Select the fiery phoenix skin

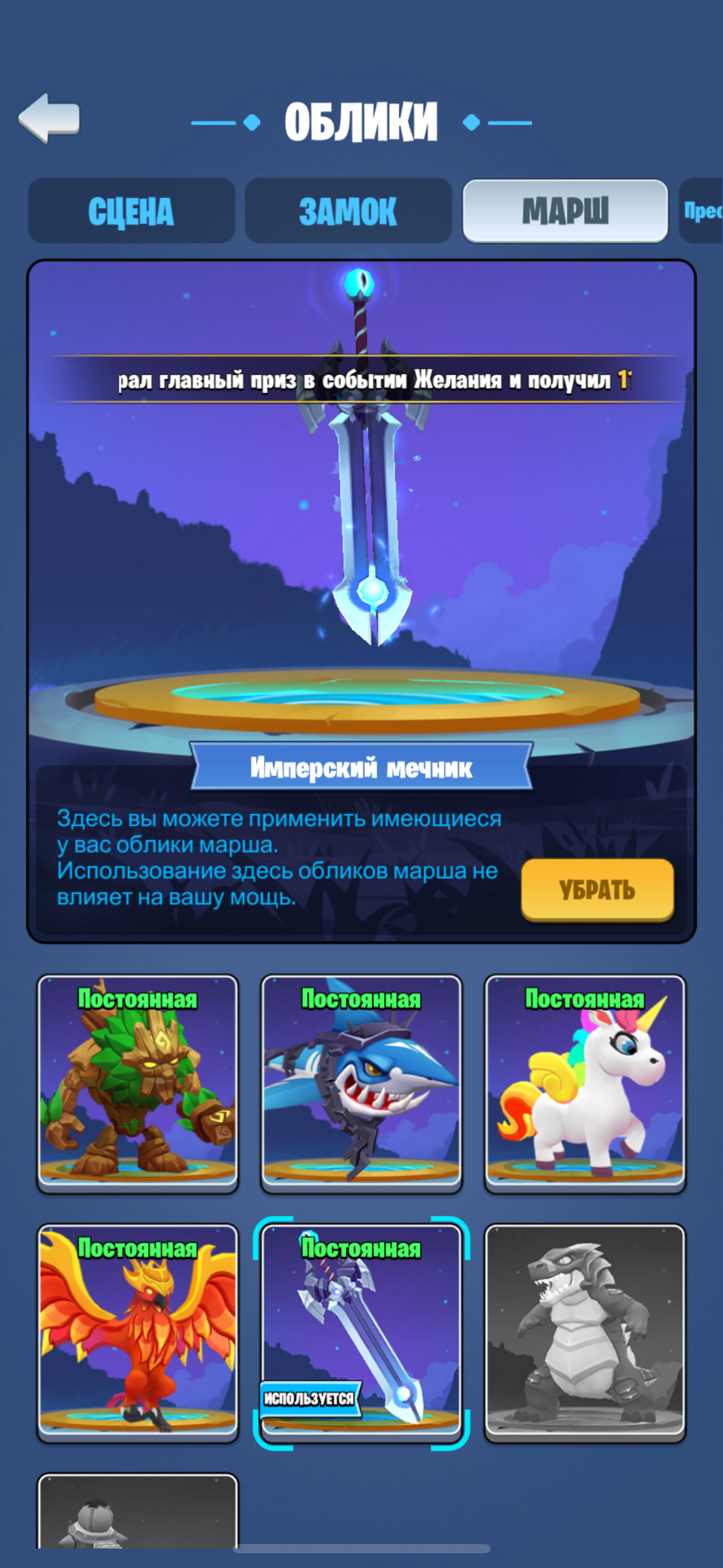tap(137, 1333)
